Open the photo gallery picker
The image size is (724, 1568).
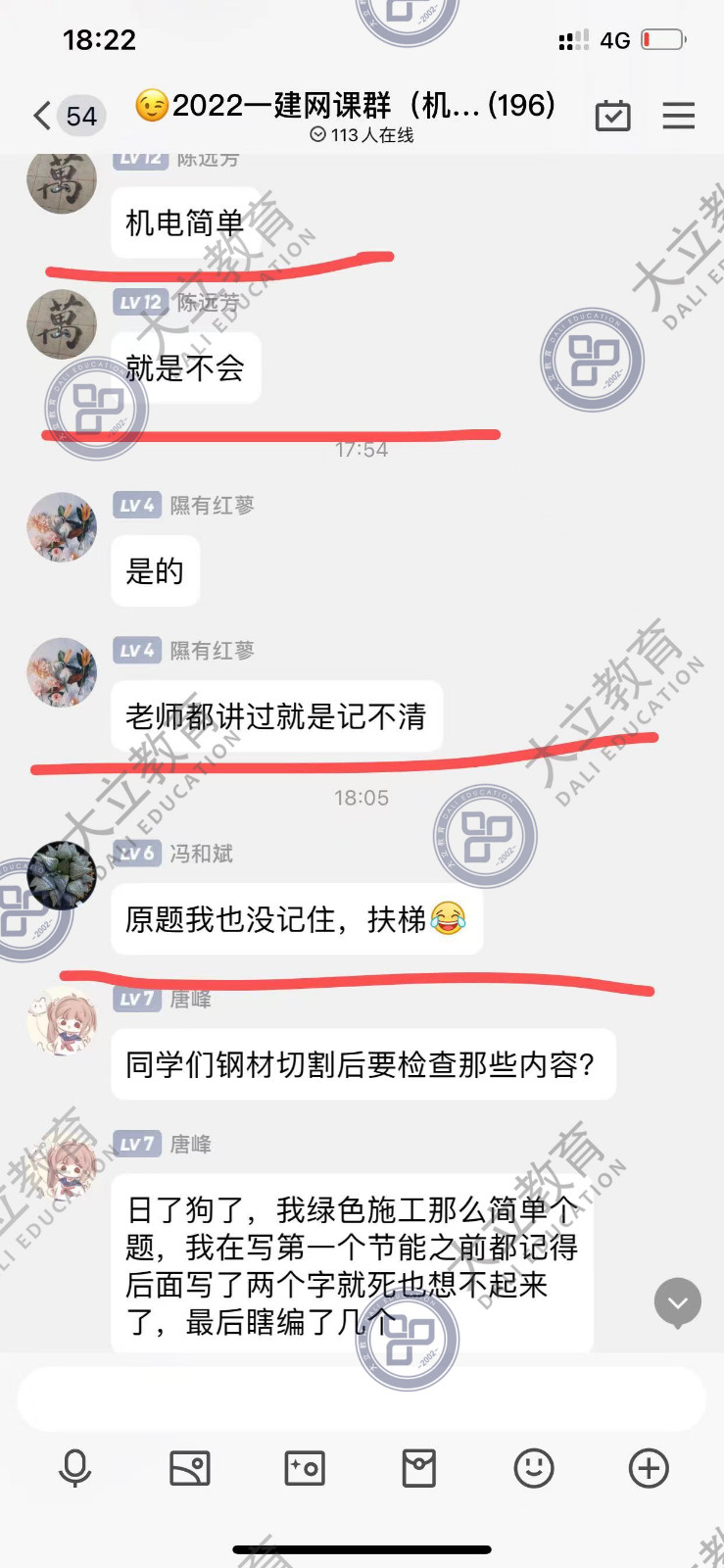189,1468
